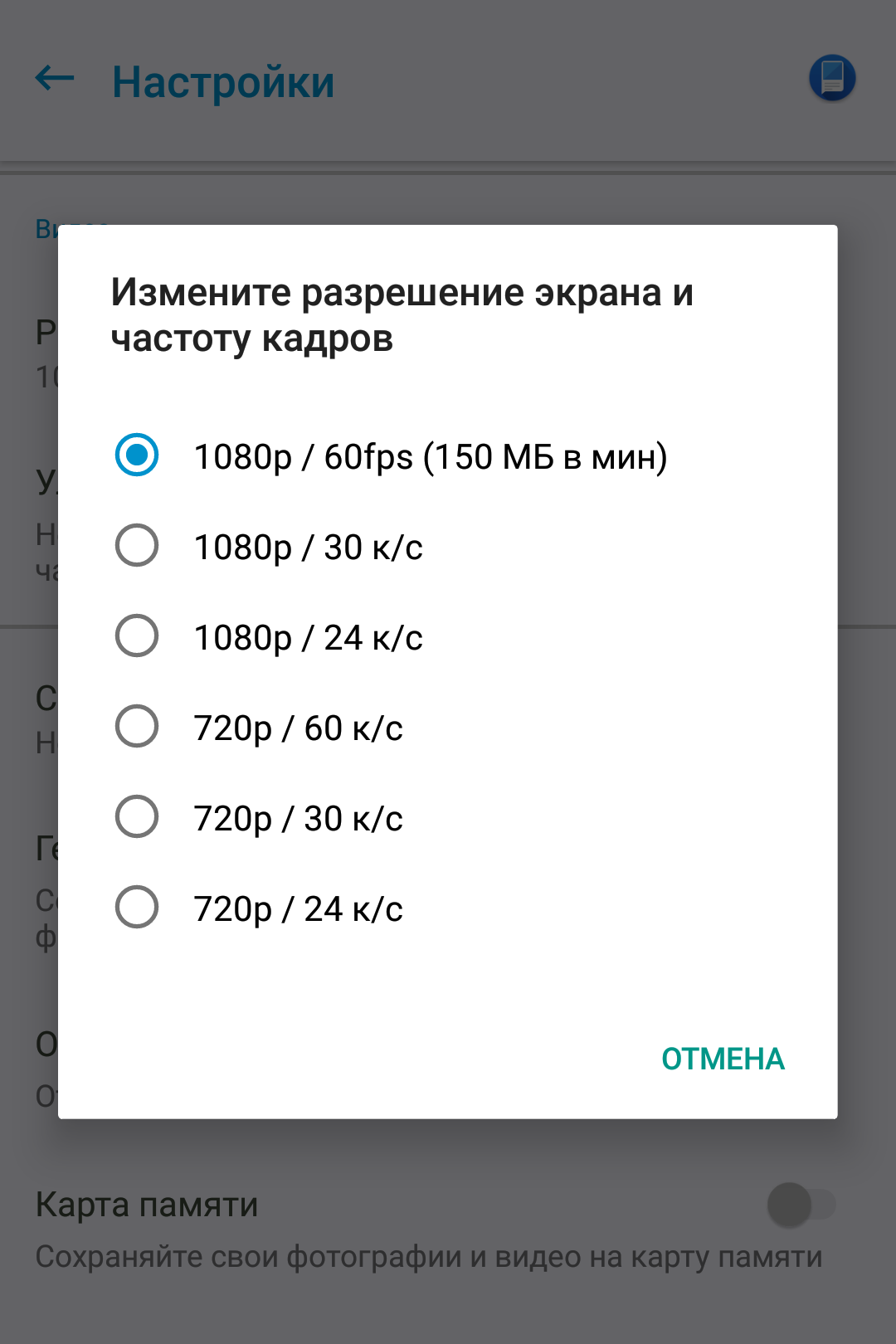The height and width of the screenshot is (1344, 896).
Task: Choose 720p / 30 к/с
Action: (x=448, y=817)
